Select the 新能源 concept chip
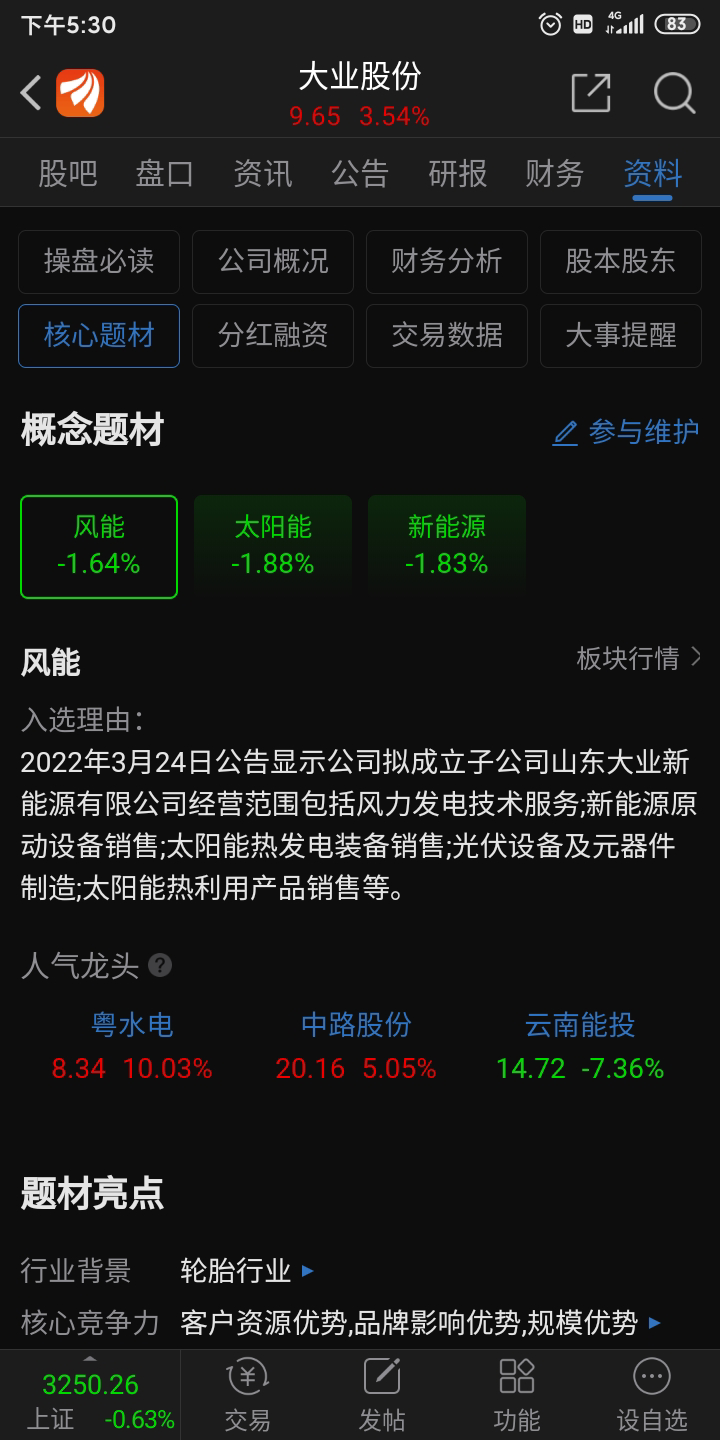 click(446, 546)
